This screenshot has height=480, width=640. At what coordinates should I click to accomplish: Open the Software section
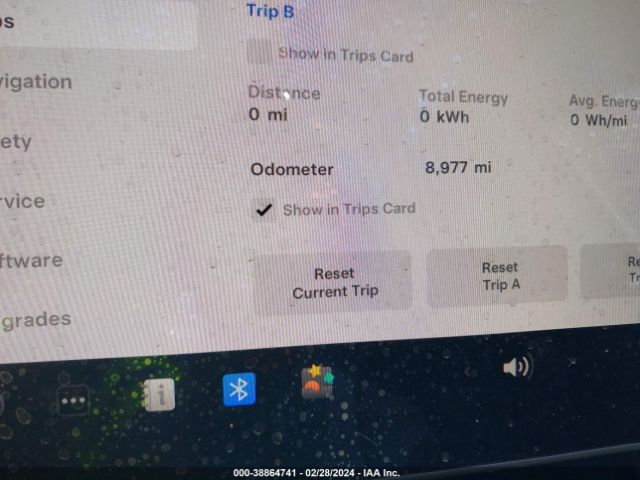pos(32,261)
